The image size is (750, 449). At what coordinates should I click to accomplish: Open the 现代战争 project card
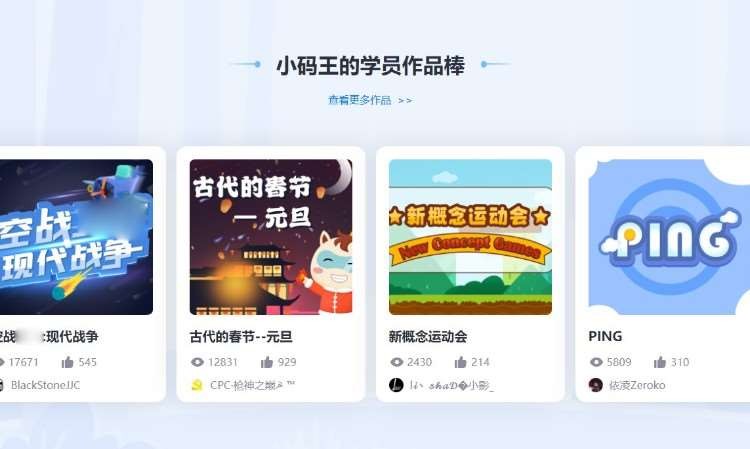click(76, 238)
